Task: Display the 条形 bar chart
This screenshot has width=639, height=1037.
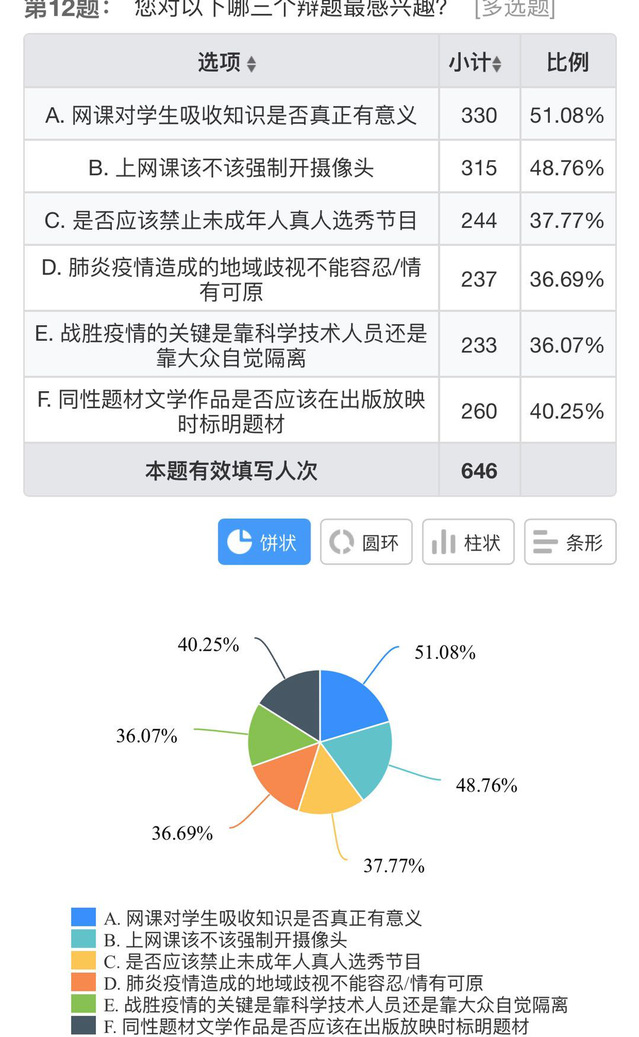Action: (570, 542)
